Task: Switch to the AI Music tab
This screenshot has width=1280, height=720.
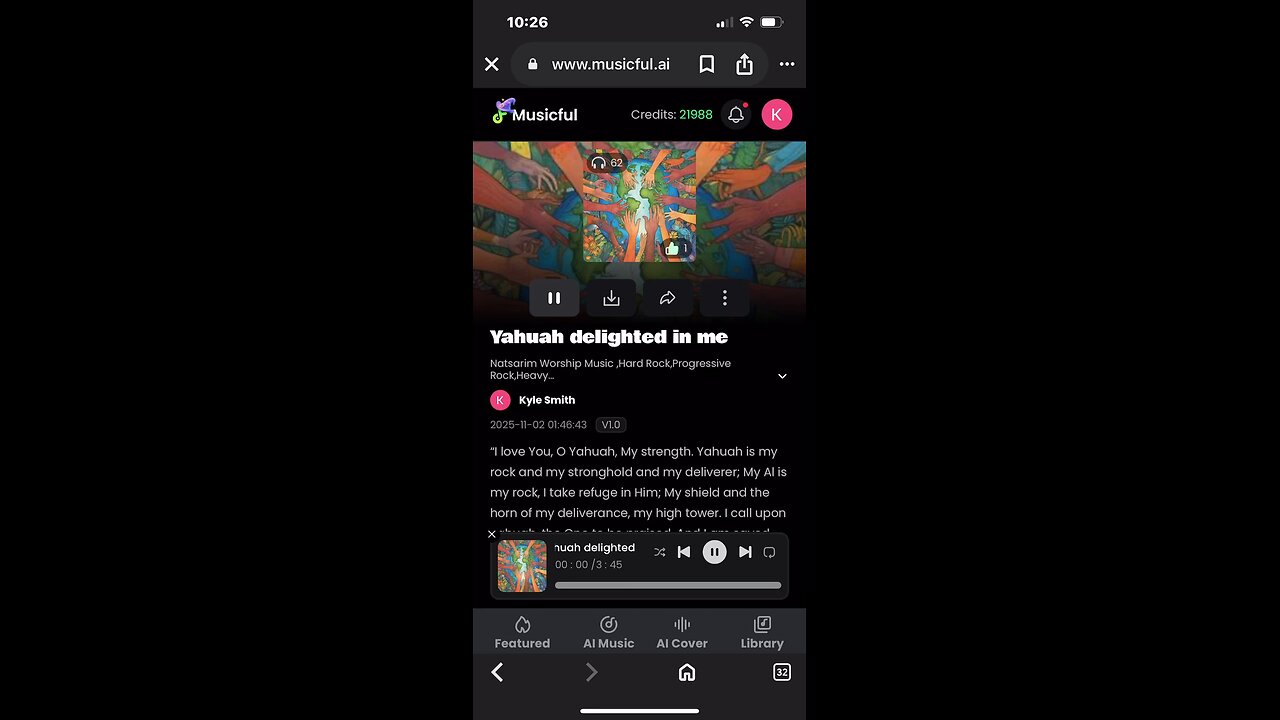Action: (x=608, y=633)
